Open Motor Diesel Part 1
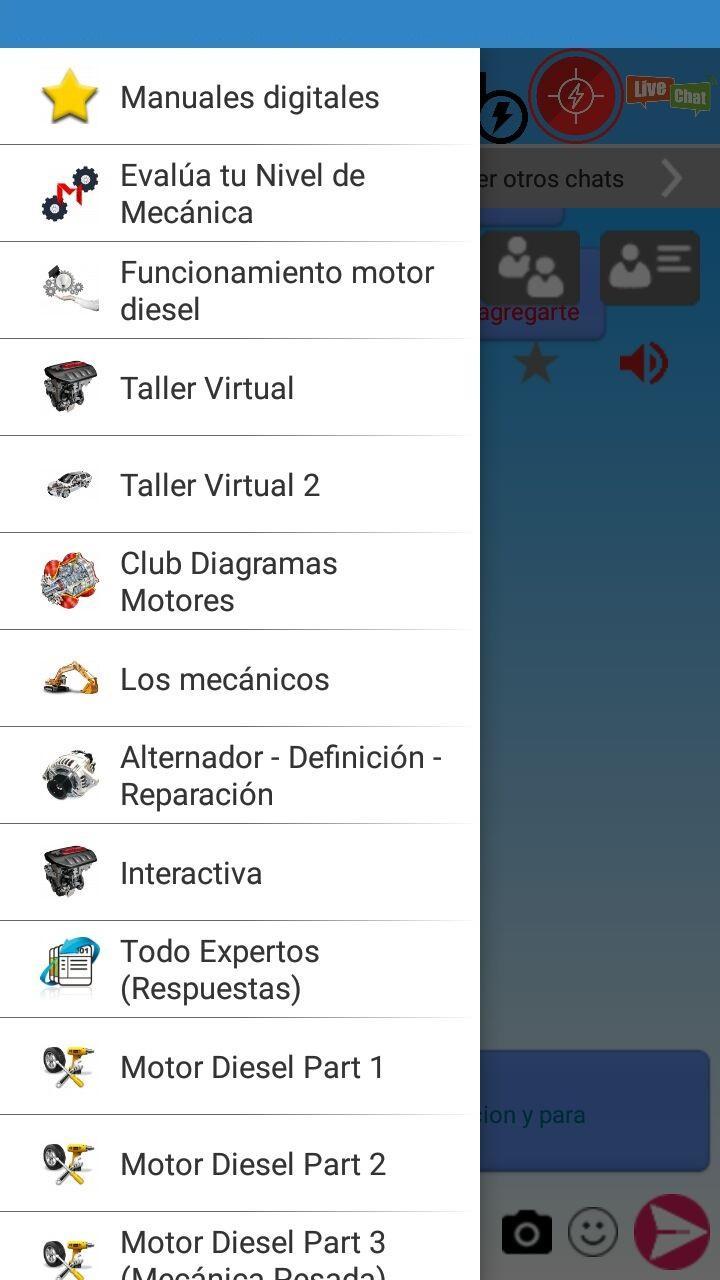720x1280 pixels. [252, 1066]
